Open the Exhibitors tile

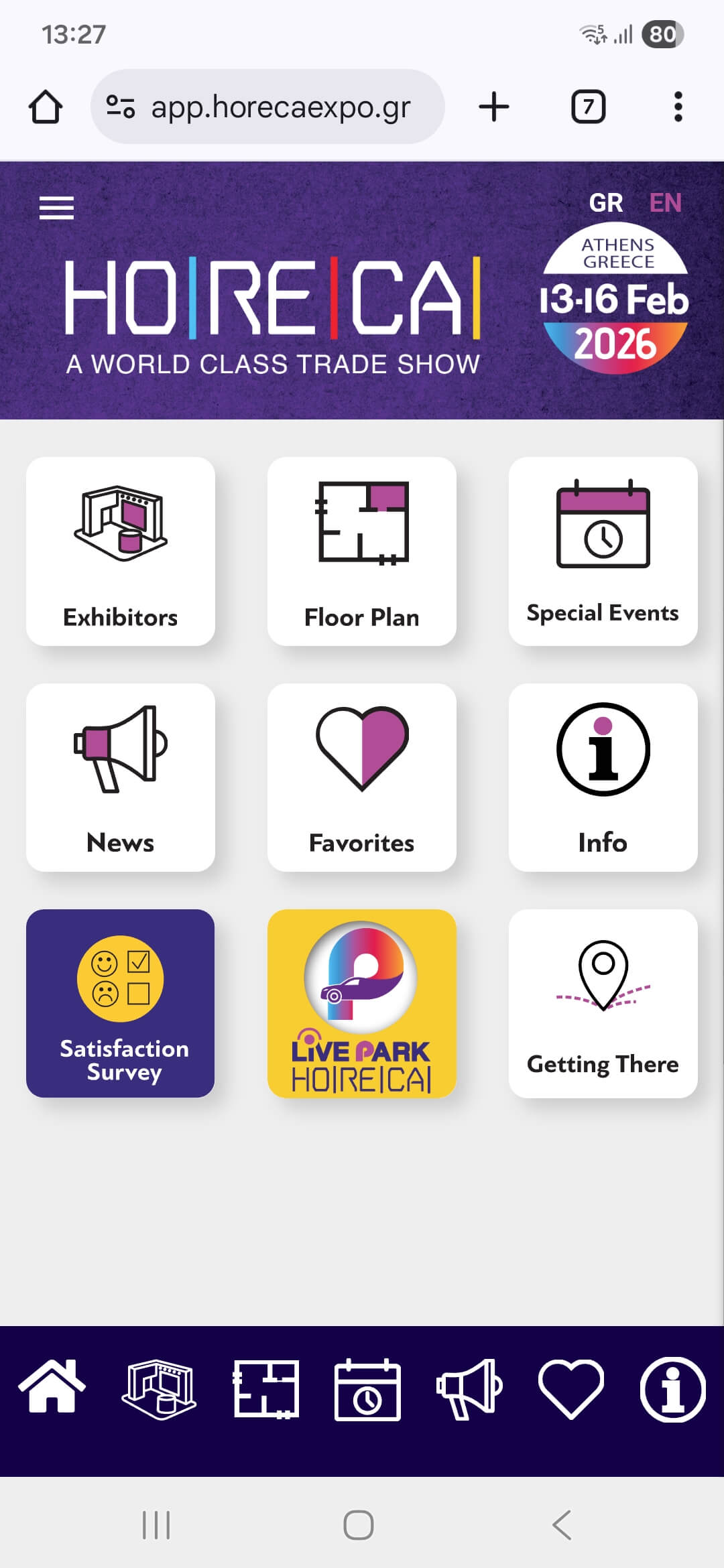coord(121,551)
